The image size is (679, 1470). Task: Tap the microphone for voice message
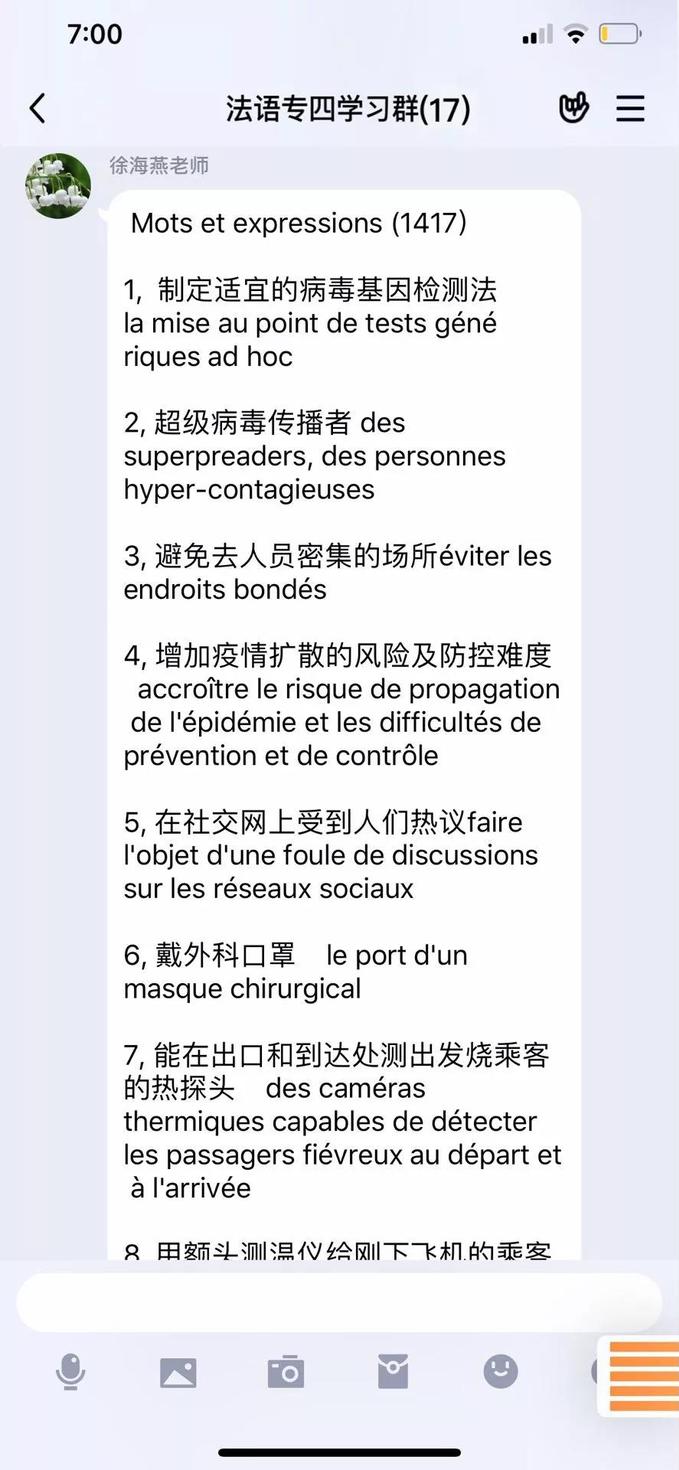(x=70, y=1372)
